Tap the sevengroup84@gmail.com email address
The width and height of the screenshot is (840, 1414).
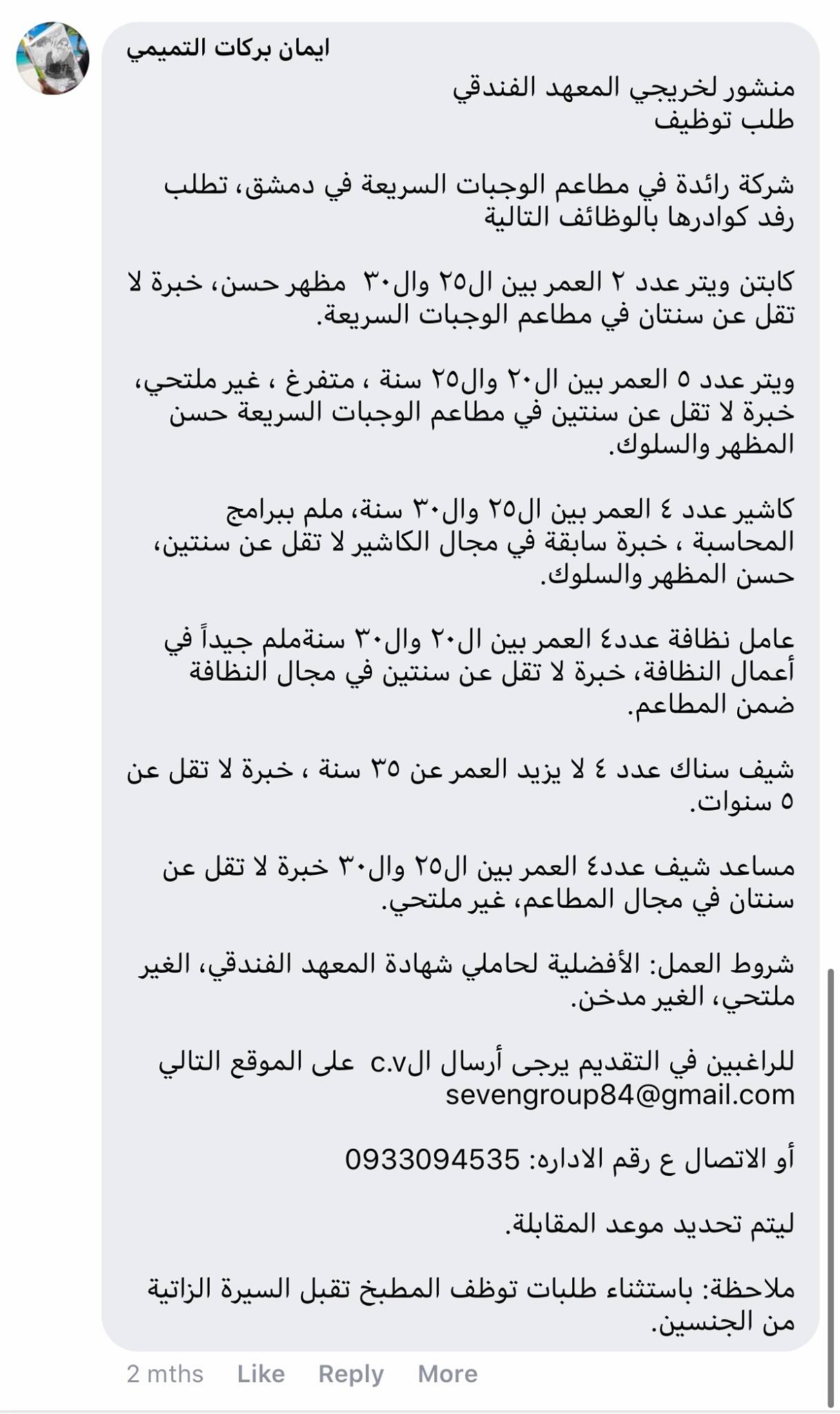(x=620, y=1096)
